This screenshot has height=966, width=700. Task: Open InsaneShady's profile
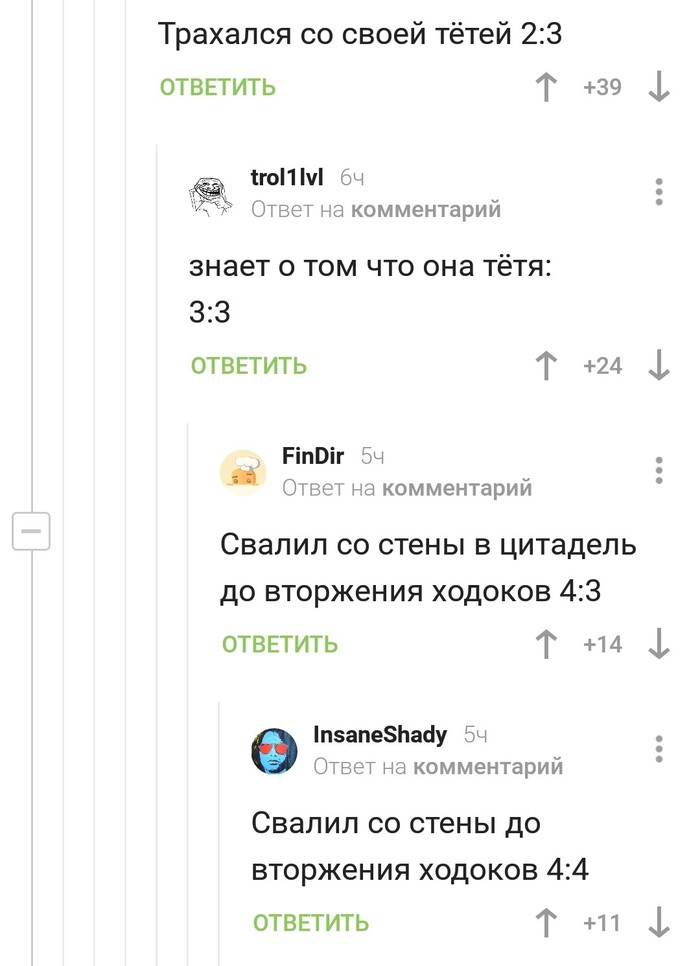pyautogui.click(x=379, y=734)
